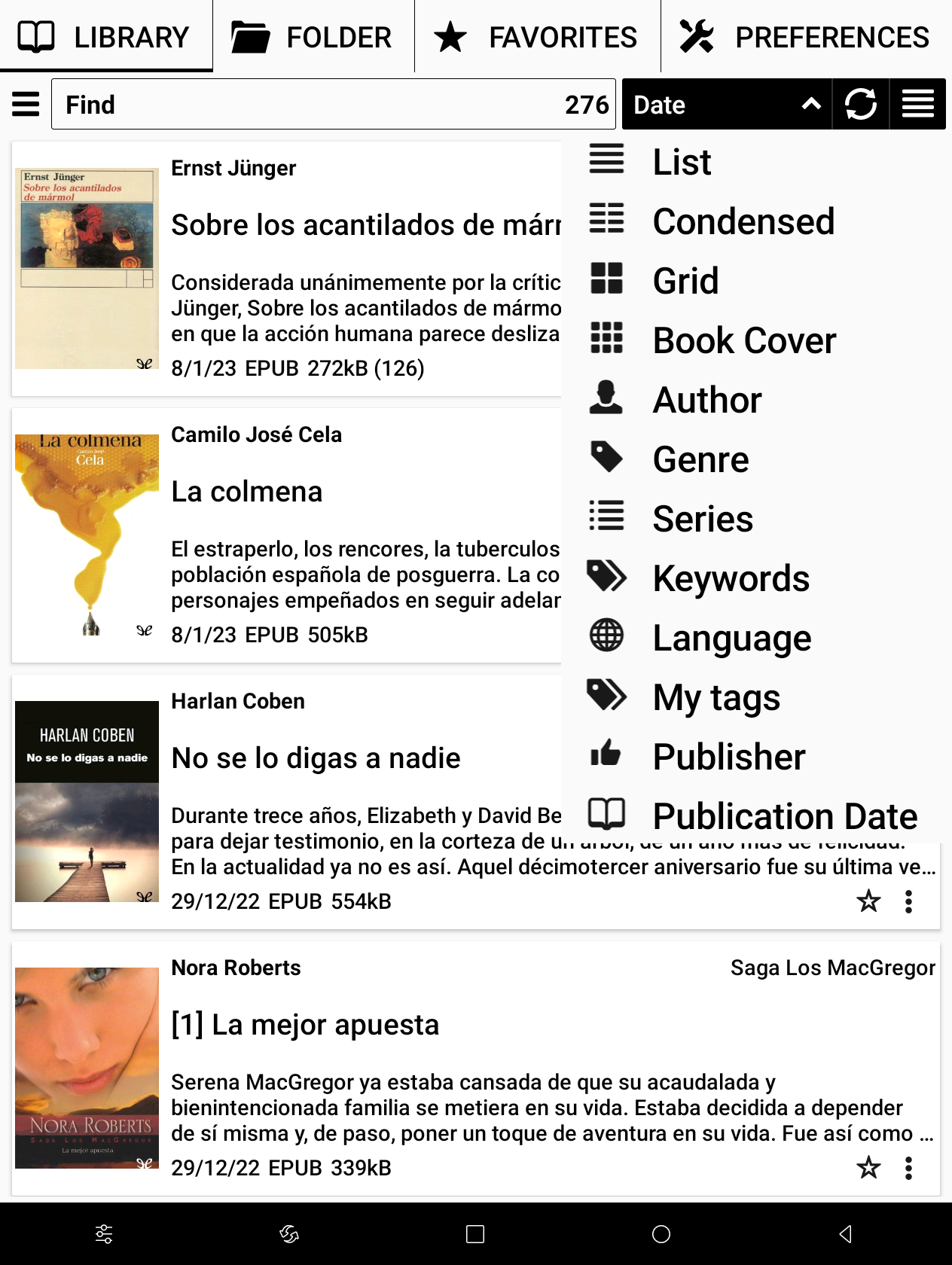Favorite No se lo digas a nadie

point(868,901)
